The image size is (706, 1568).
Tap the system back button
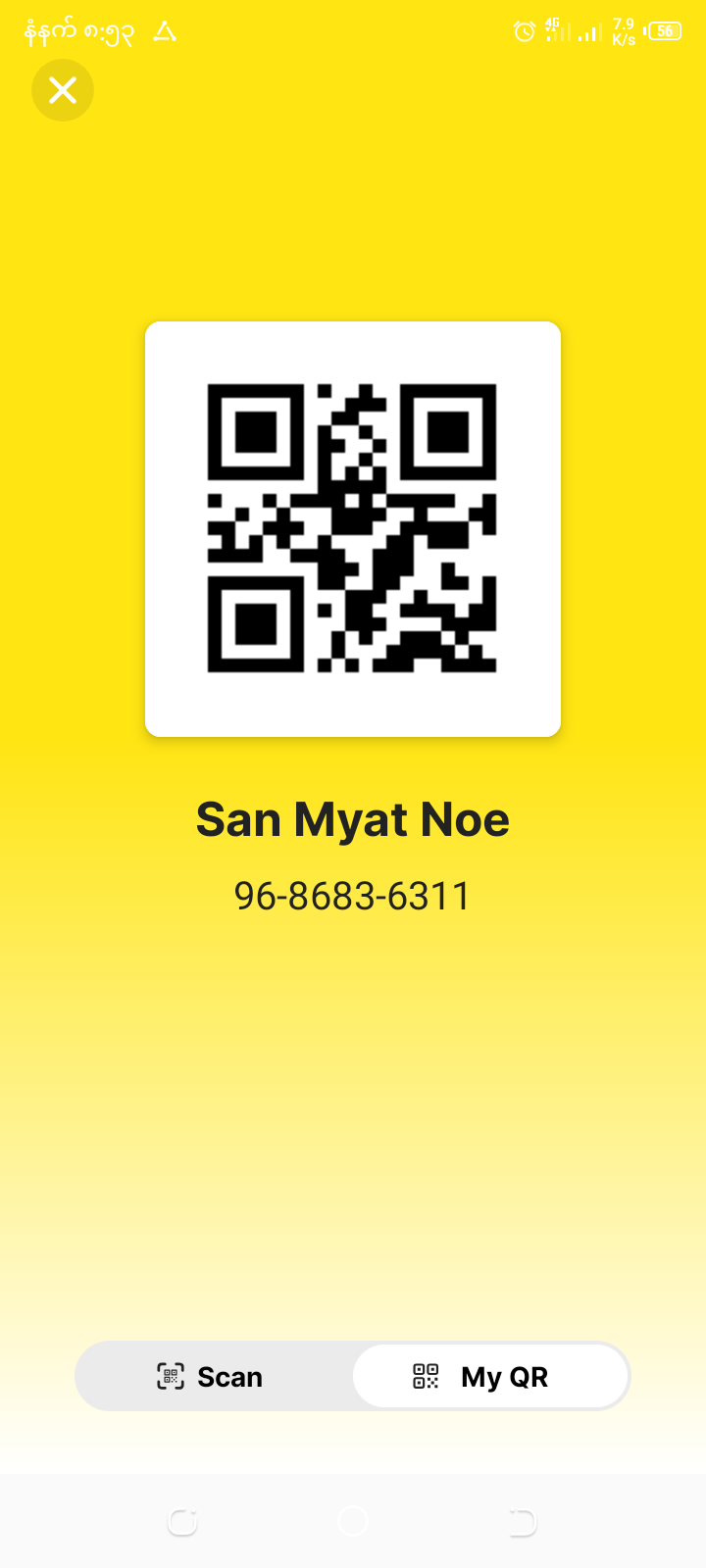[x=523, y=1521]
